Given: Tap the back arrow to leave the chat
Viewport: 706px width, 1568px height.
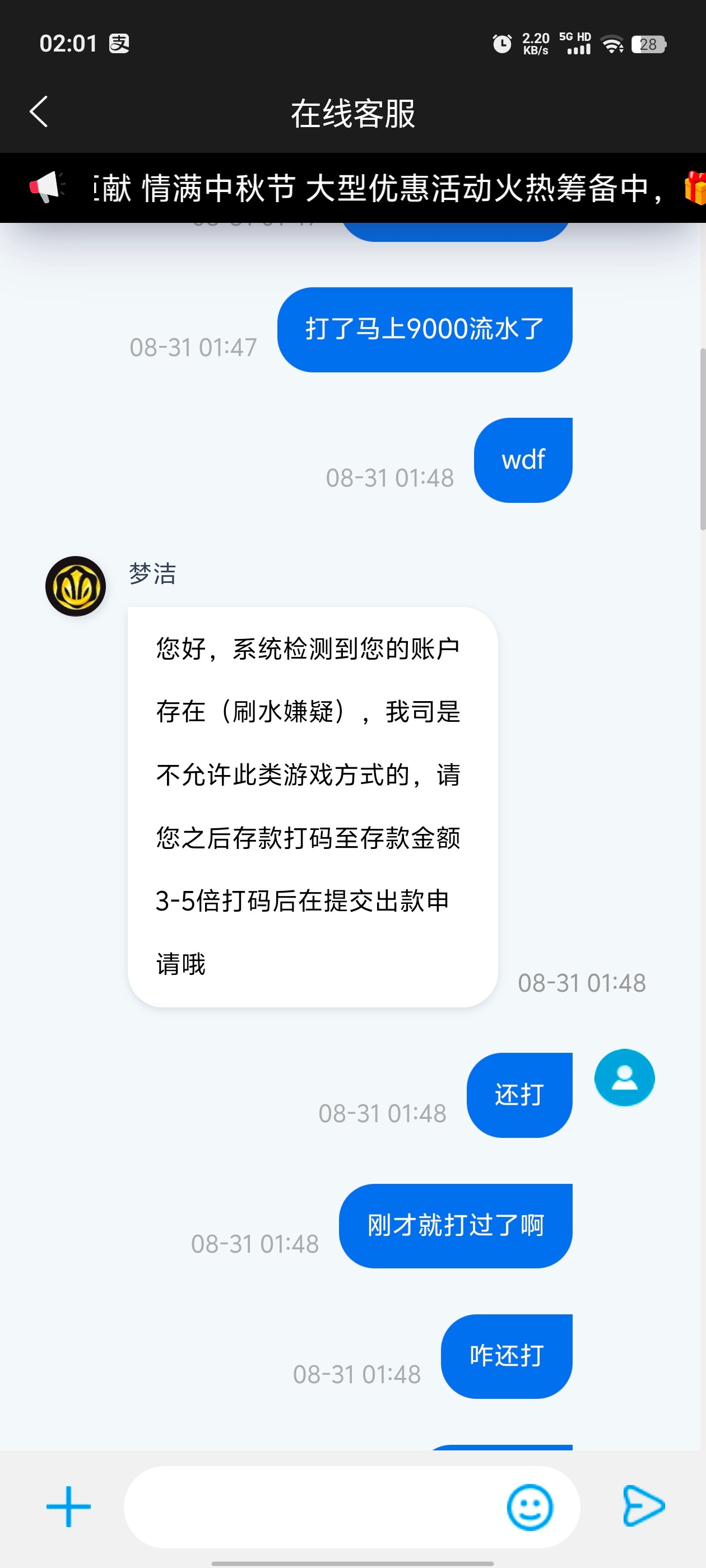Looking at the screenshot, I should tap(39, 113).
